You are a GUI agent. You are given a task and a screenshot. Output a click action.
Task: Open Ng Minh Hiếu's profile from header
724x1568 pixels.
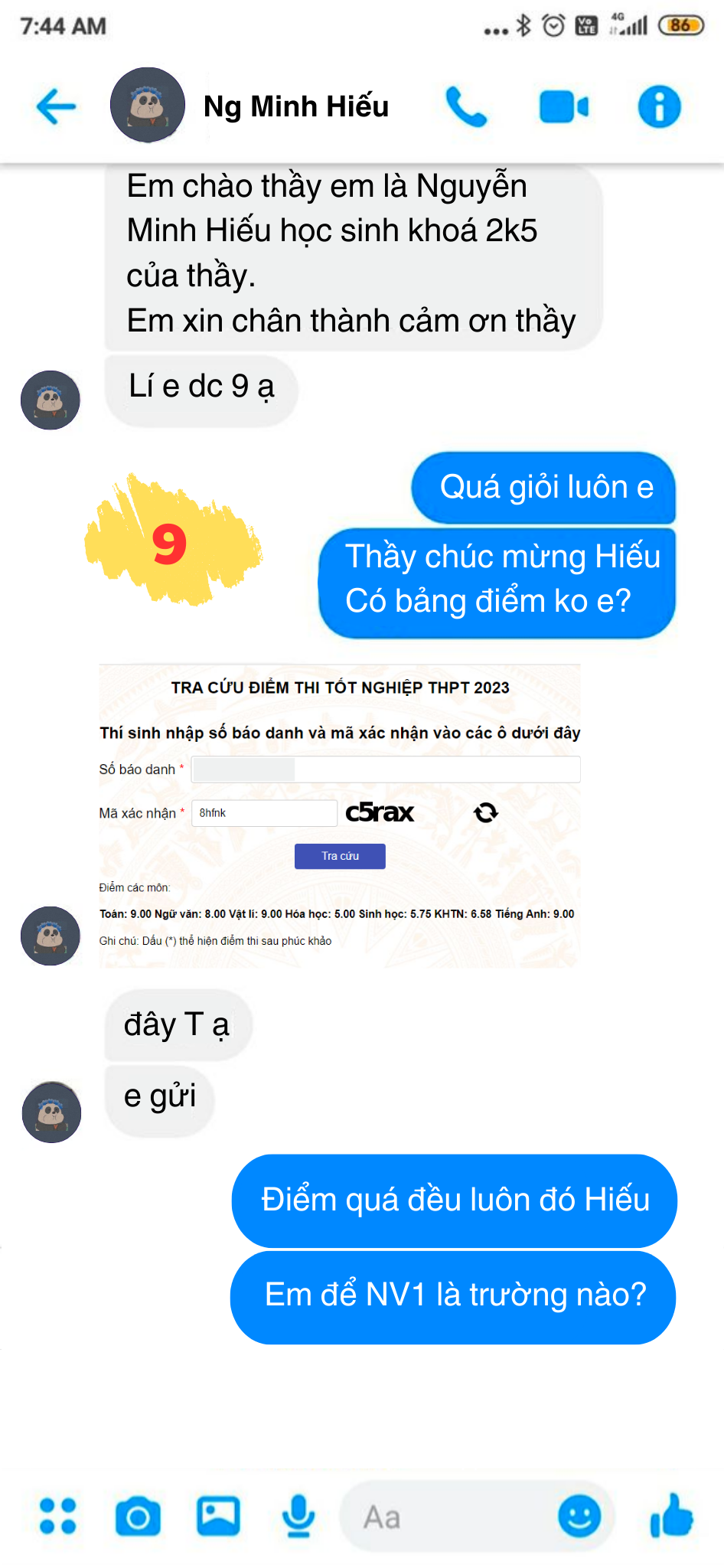(295, 106)
